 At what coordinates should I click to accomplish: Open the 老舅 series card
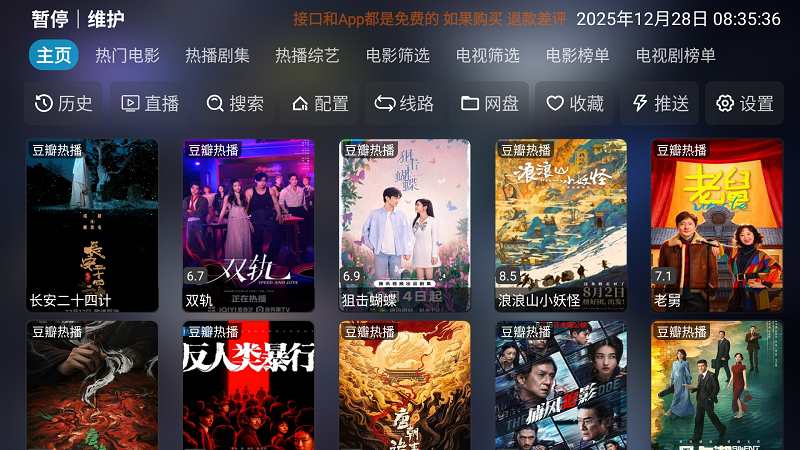click(x=717, y=225)
